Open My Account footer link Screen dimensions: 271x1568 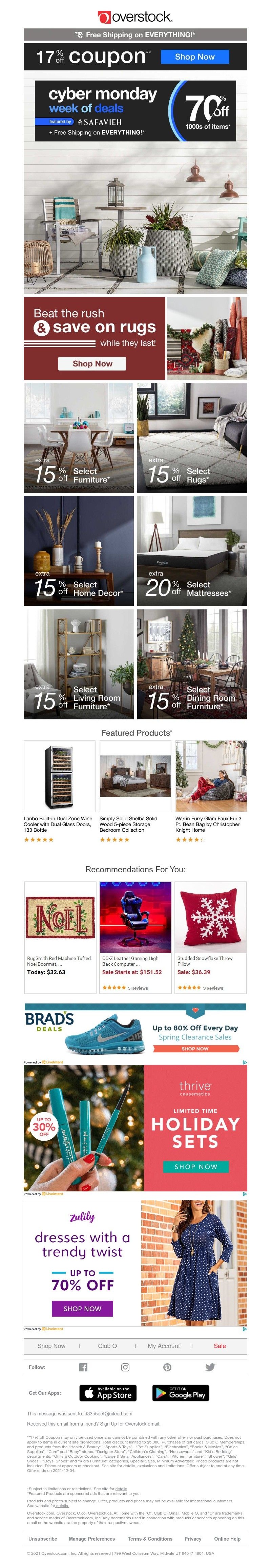click(x=163, y=1346)
